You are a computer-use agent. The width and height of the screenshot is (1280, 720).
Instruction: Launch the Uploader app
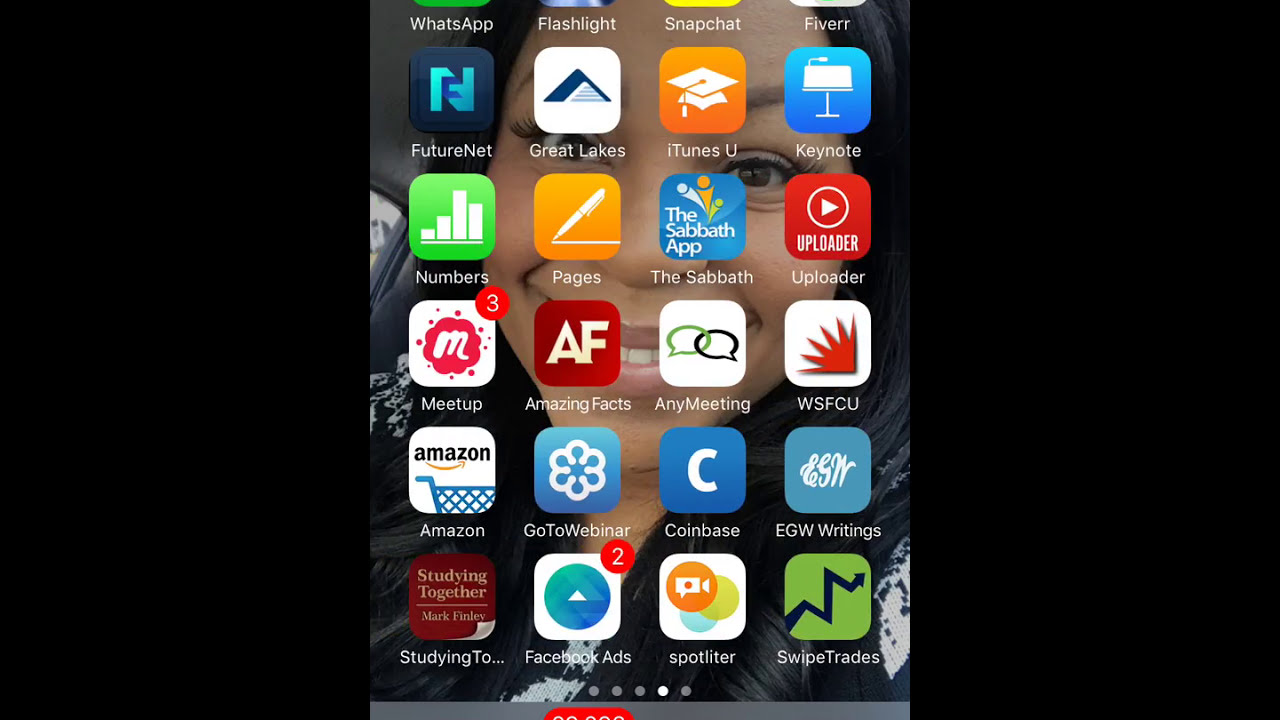tap(827, 217)
